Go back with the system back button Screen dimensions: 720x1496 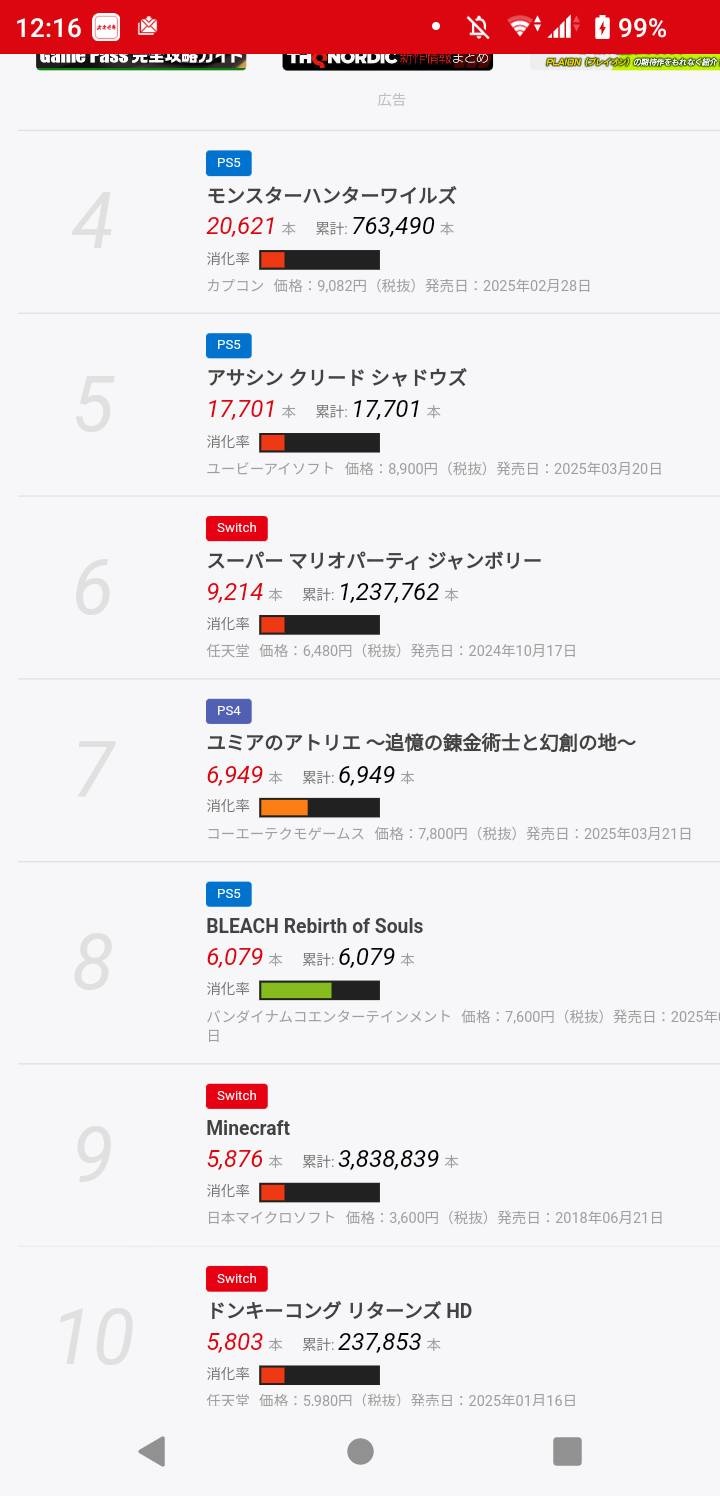point(152,1451)
